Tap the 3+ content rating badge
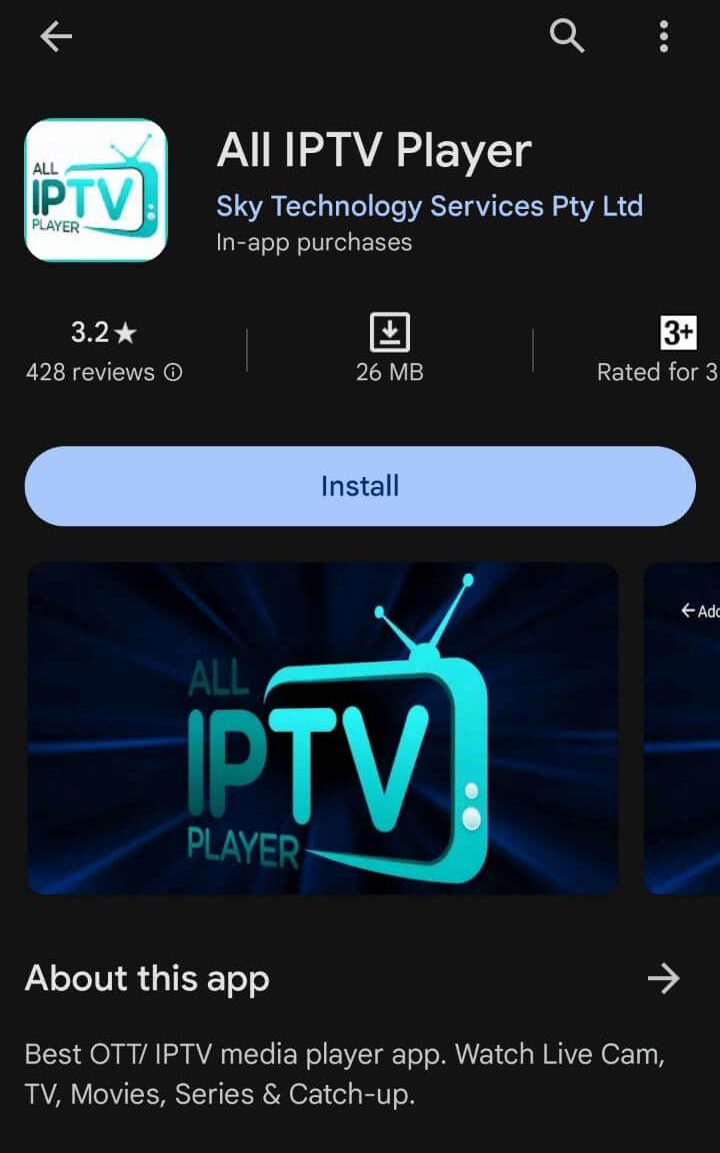 (676, 331)
